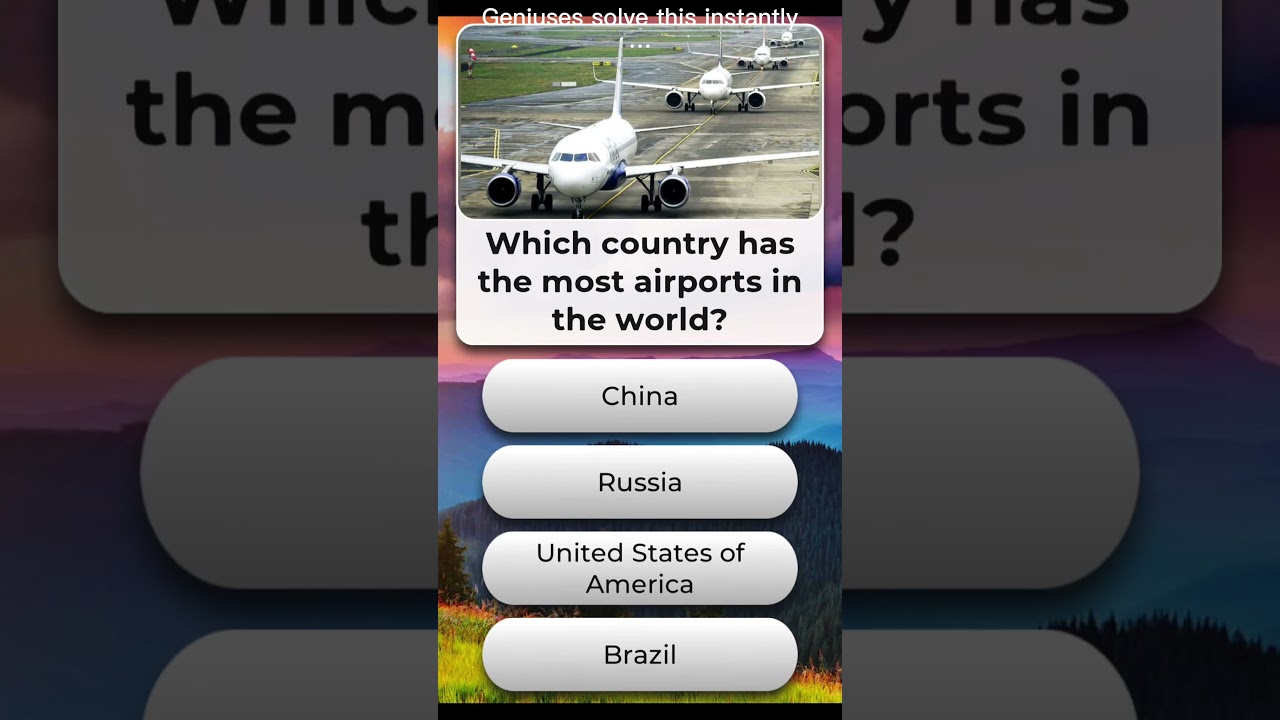Pick United States of America answer
This screenshot has height=720, width=1280.
(640, 568)
